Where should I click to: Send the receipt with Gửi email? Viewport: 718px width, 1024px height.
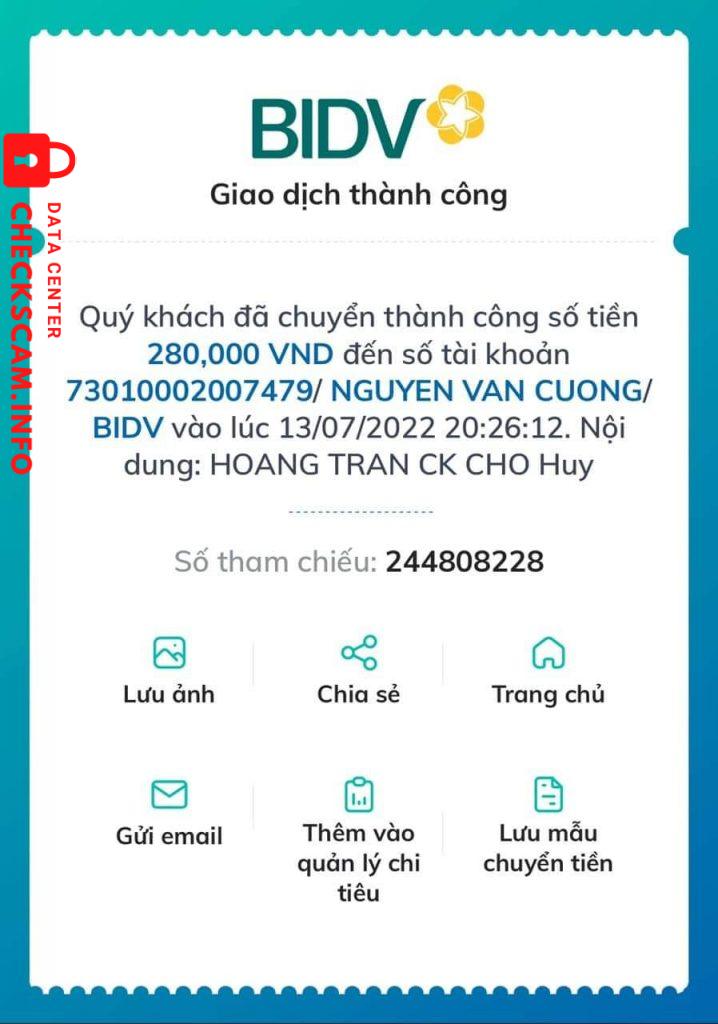[169, 813]
